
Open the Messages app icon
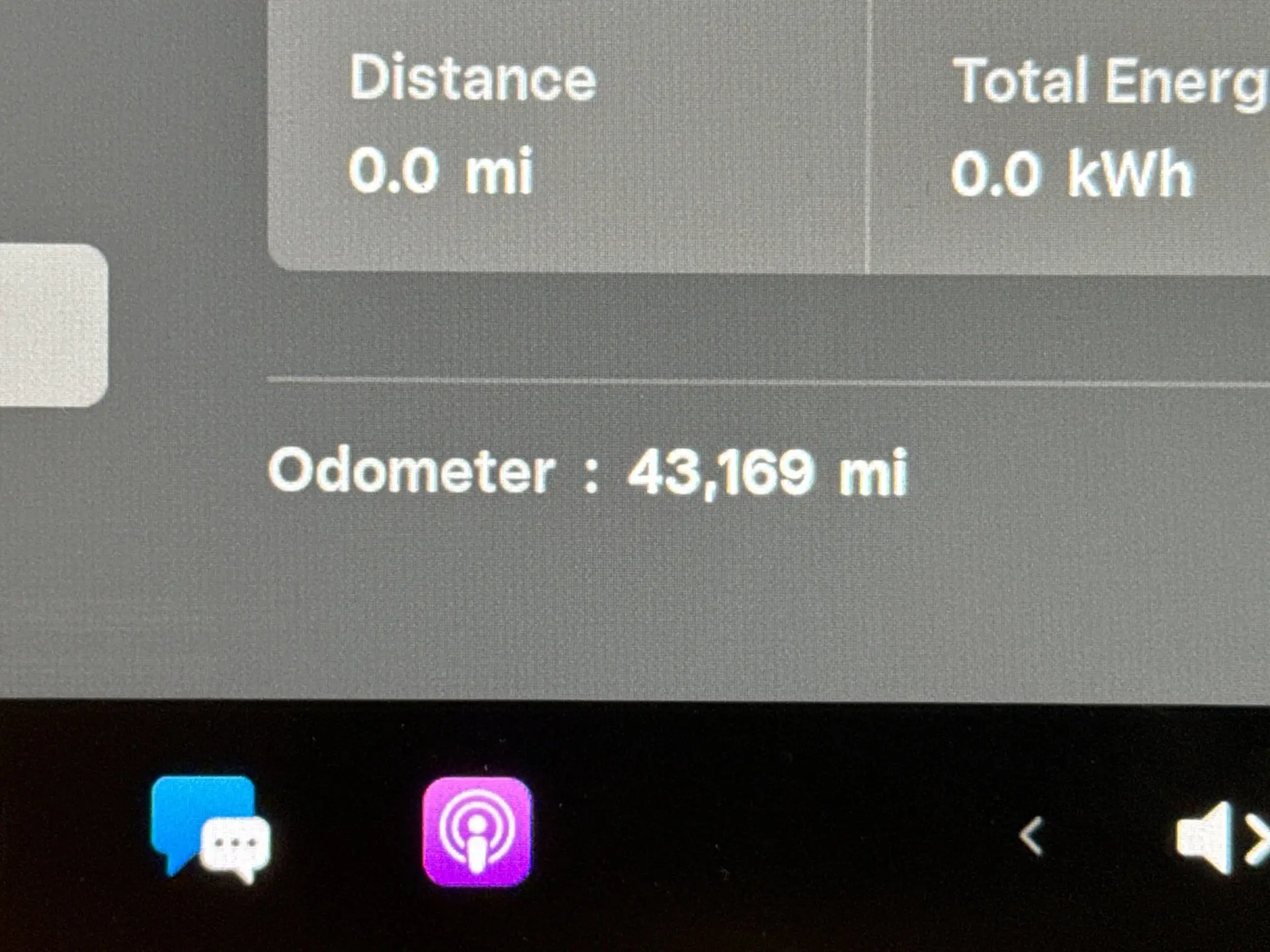pyautogui.click(x=210, y=829)
